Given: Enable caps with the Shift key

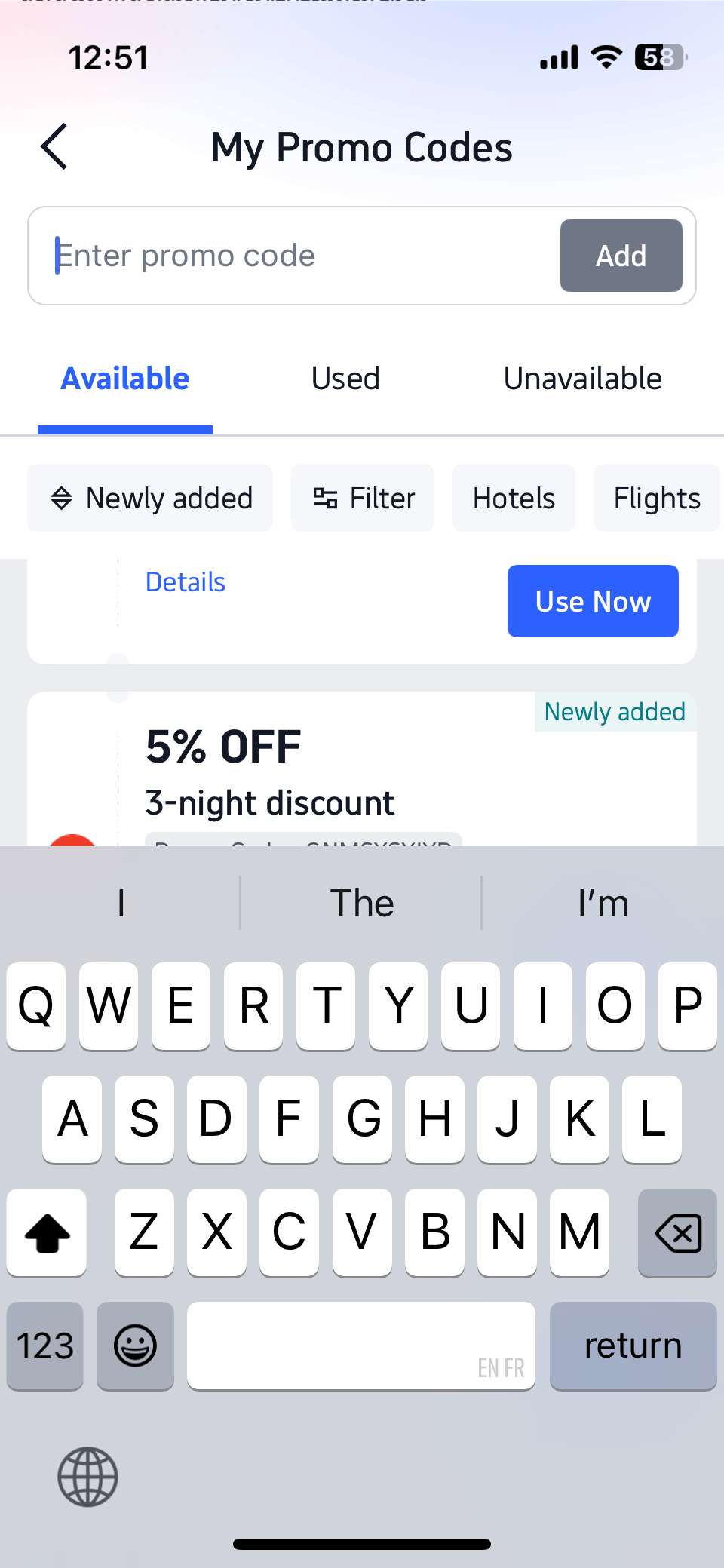Looking at the screenshot, I should point(46,1232).
